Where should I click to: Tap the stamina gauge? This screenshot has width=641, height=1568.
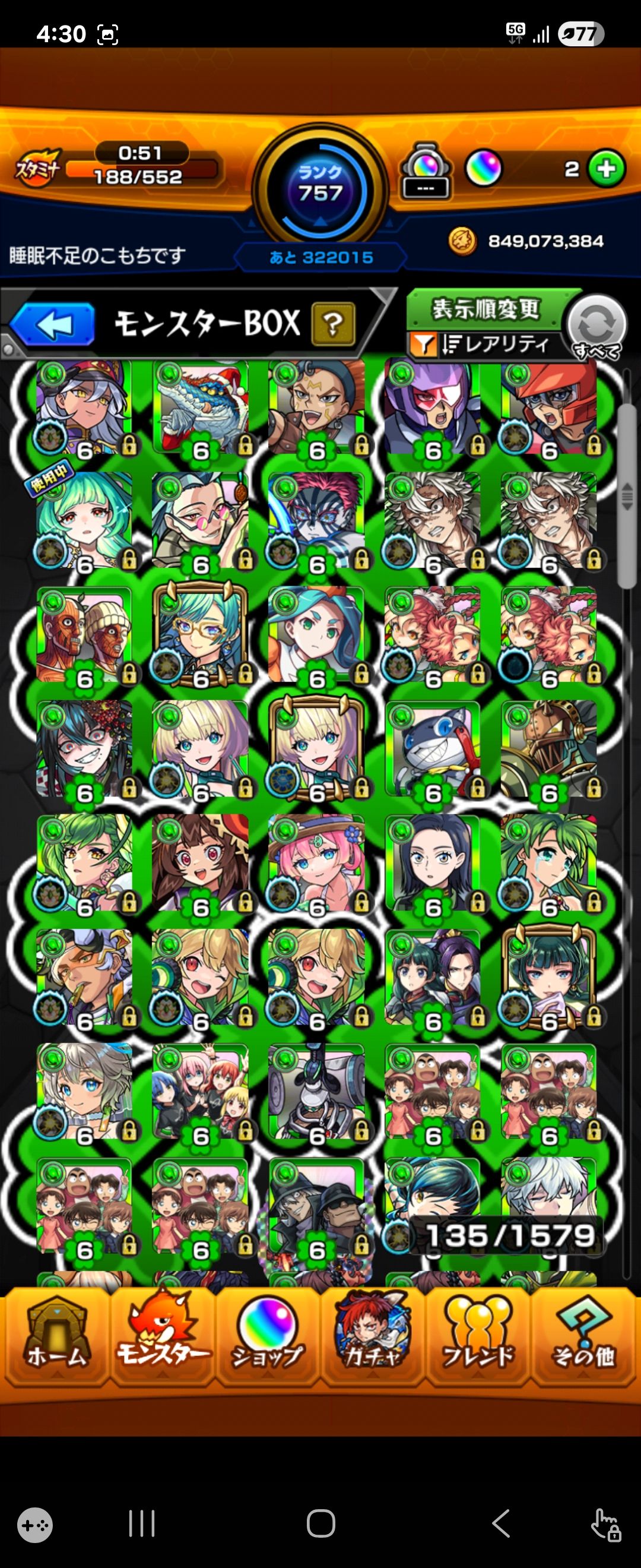click(140, 169)
